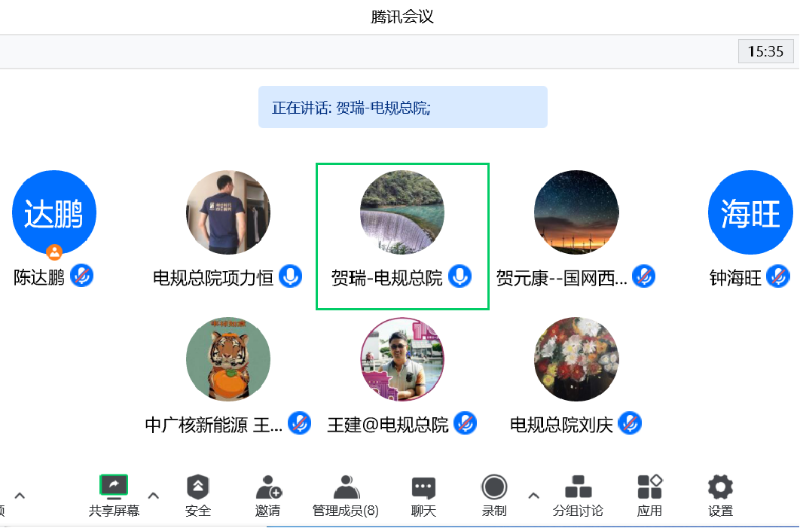Open the 共享屏幕 share screen option
Image resolution: width=800 pixels, height=528 pixels.
[x=114, y=495]
